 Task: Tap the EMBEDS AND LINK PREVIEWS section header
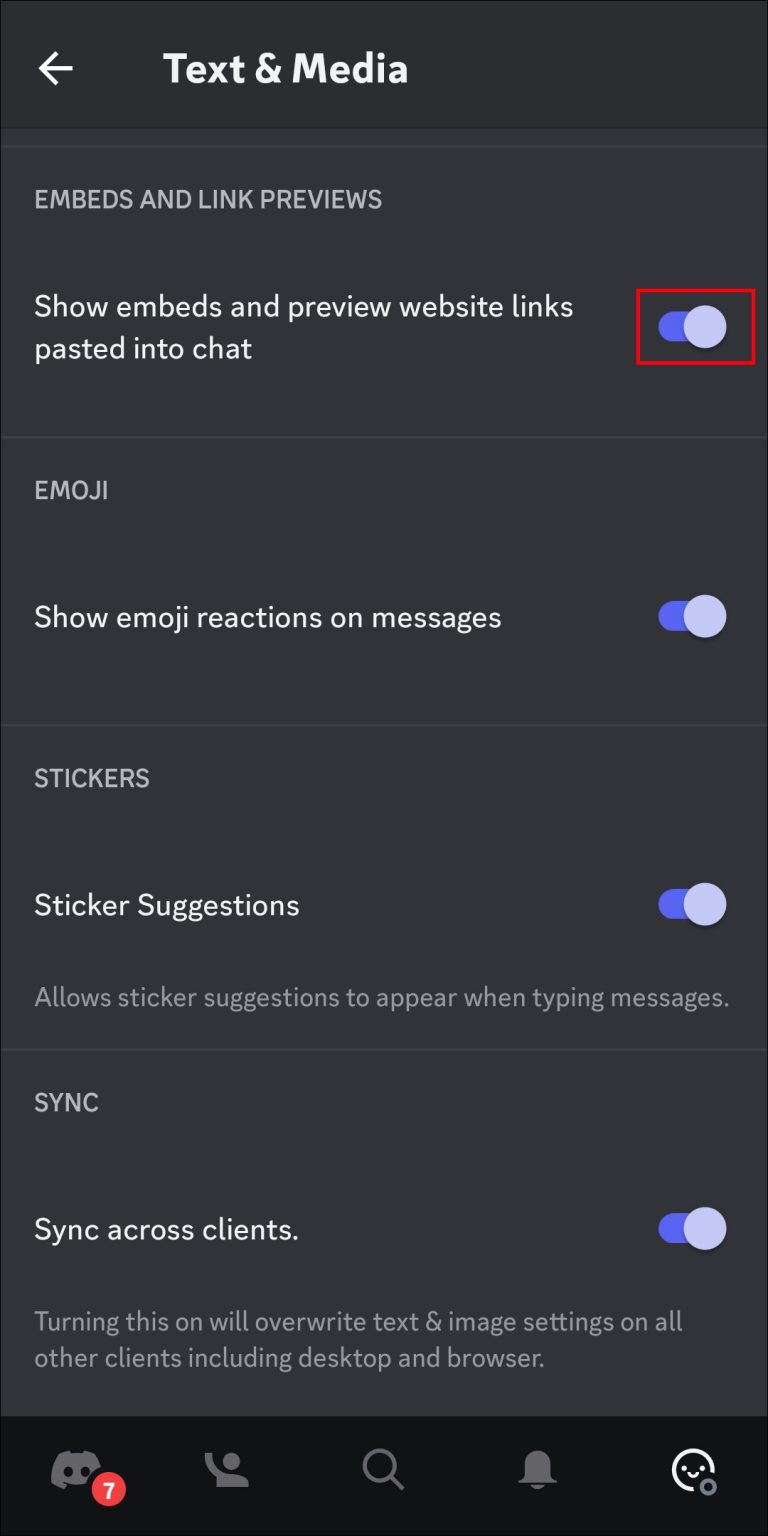208,199
